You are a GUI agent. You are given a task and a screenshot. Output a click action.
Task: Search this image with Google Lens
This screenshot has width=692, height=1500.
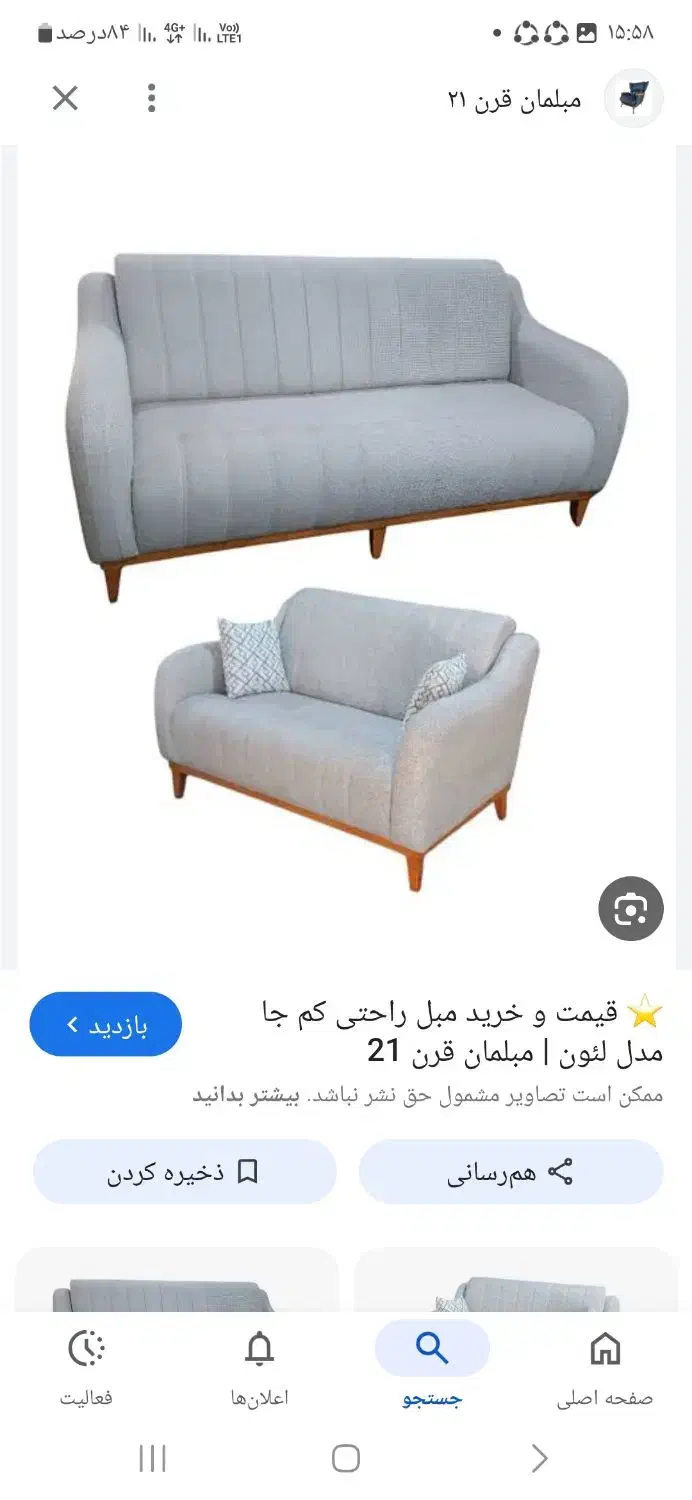click(631, 909)
